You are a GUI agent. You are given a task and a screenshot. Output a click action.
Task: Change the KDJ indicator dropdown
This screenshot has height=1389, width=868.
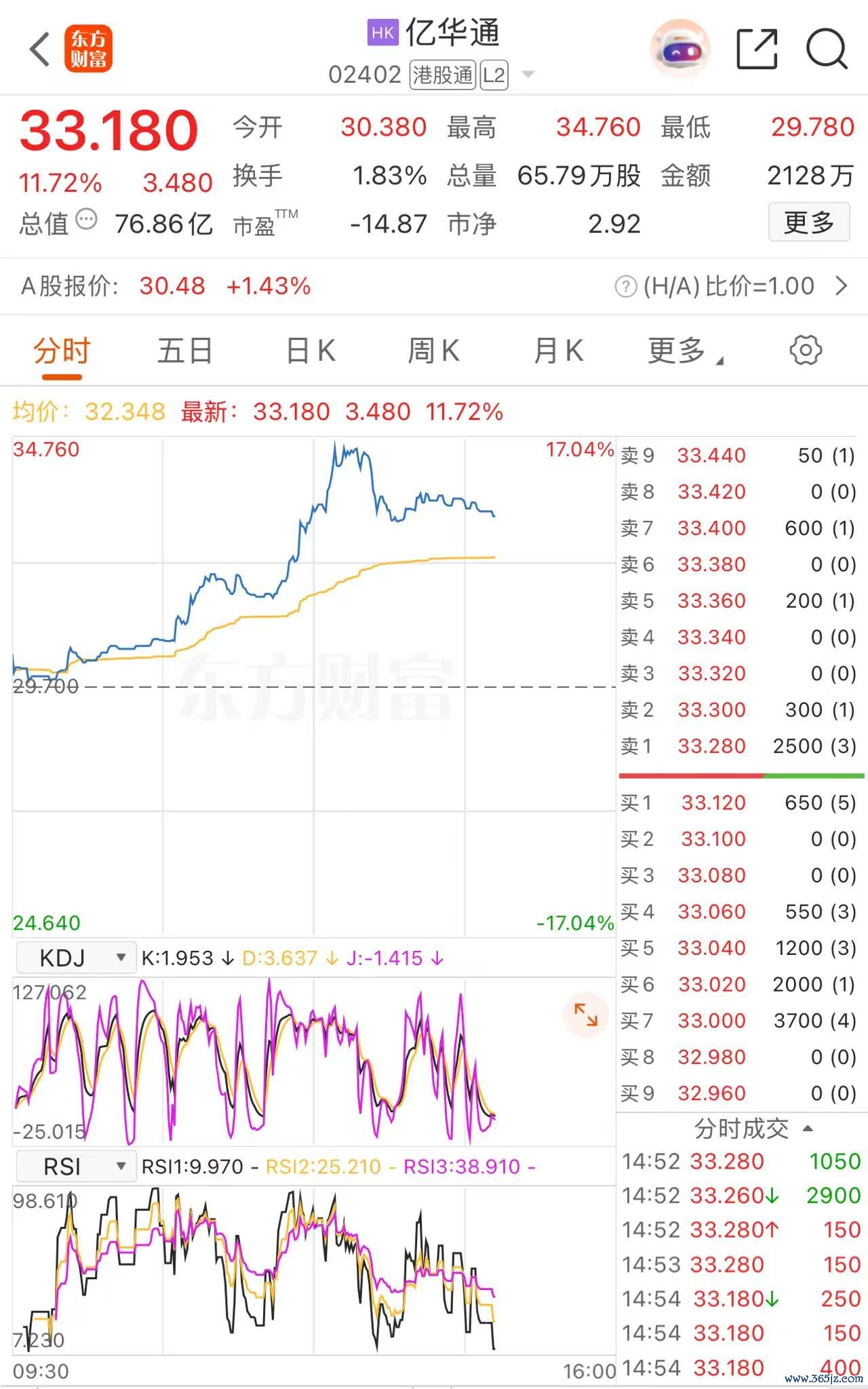pyautogui.click(x=75, y=958)
